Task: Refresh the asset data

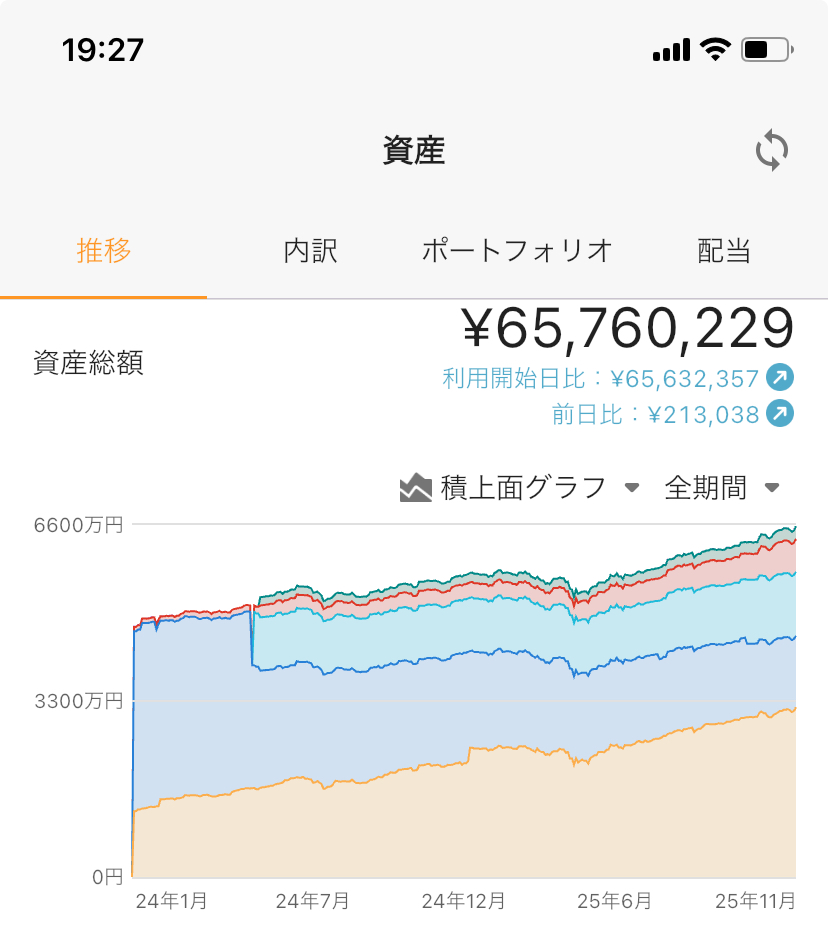Action: (x=771, y=152)
